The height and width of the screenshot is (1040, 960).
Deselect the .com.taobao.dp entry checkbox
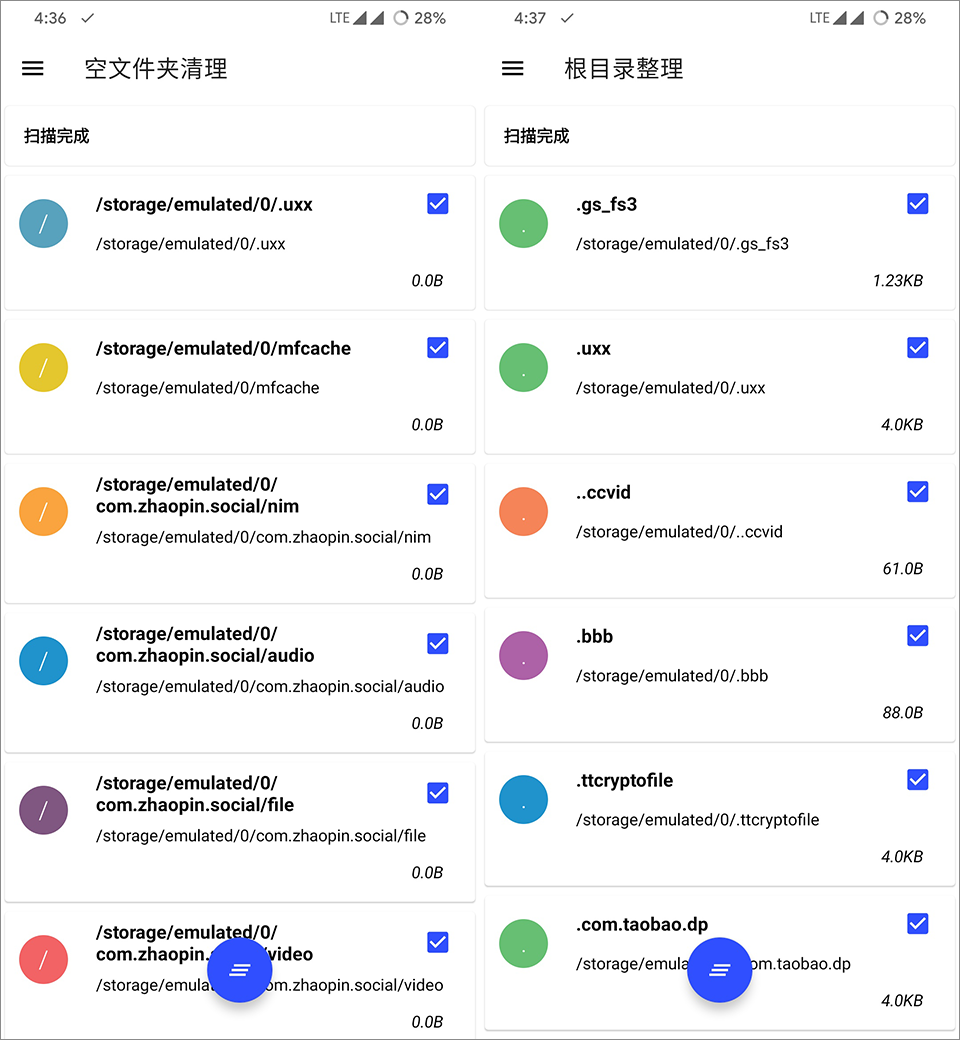(917, 924)
